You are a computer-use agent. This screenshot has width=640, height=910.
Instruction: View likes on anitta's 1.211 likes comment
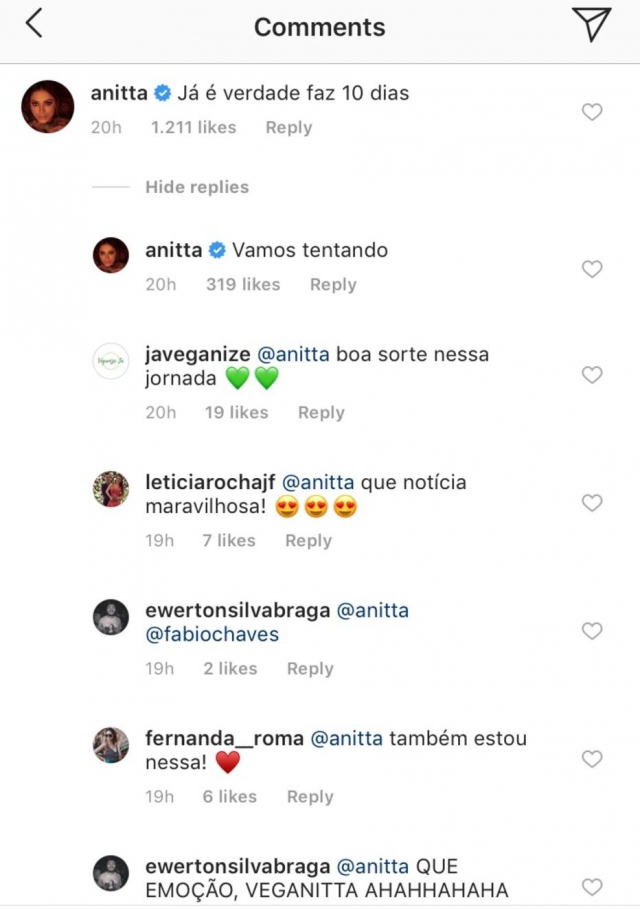click(x=193, y=128)
